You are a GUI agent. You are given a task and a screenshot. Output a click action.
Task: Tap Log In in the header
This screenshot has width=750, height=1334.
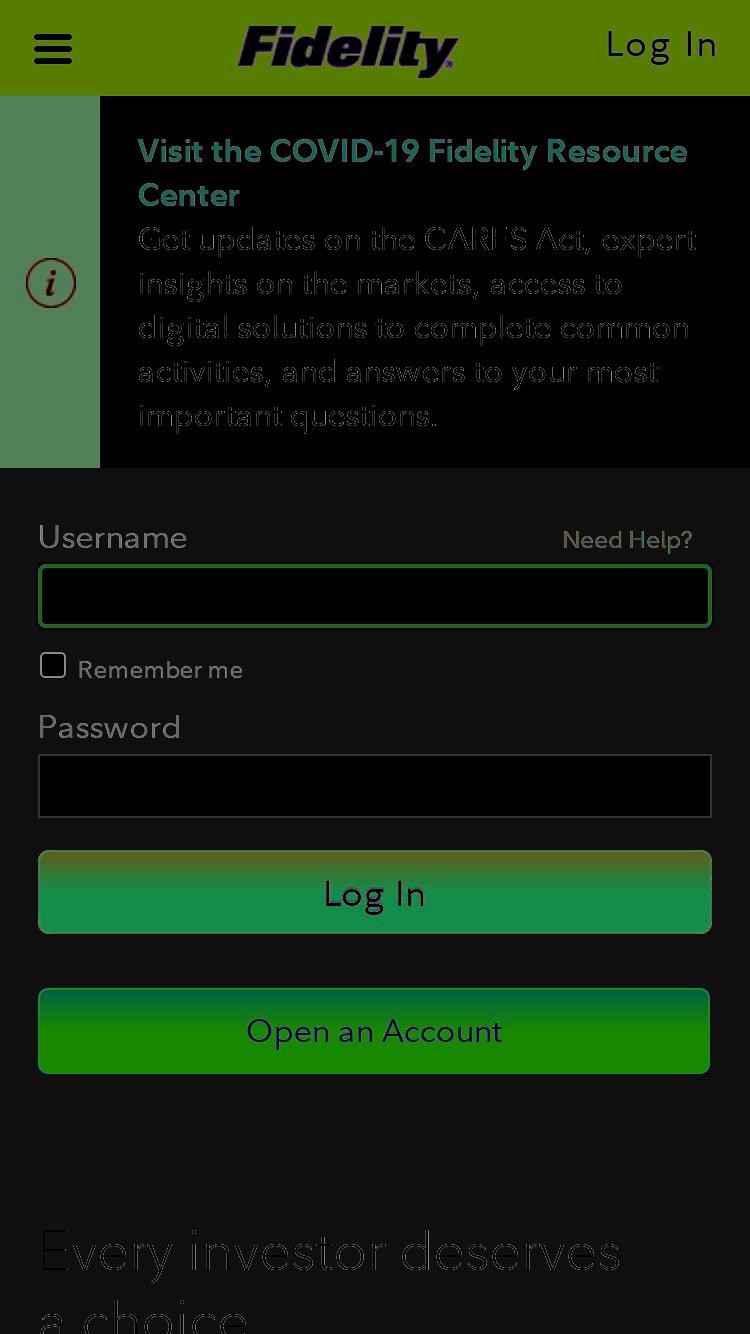[x=661, y=45]
